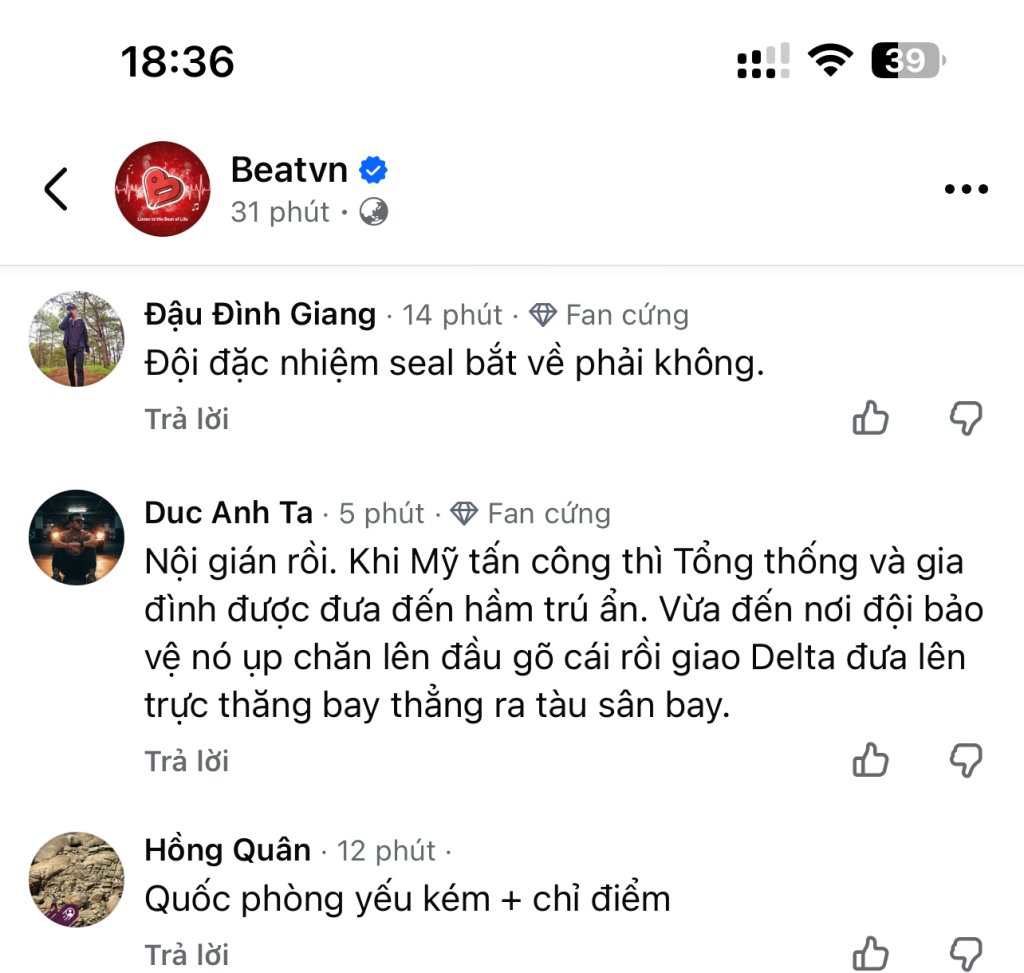This screenshot has height=973, width=1024.
Task: Reply to Duc Anh Ta's comment
Action: tap(187, 761)
